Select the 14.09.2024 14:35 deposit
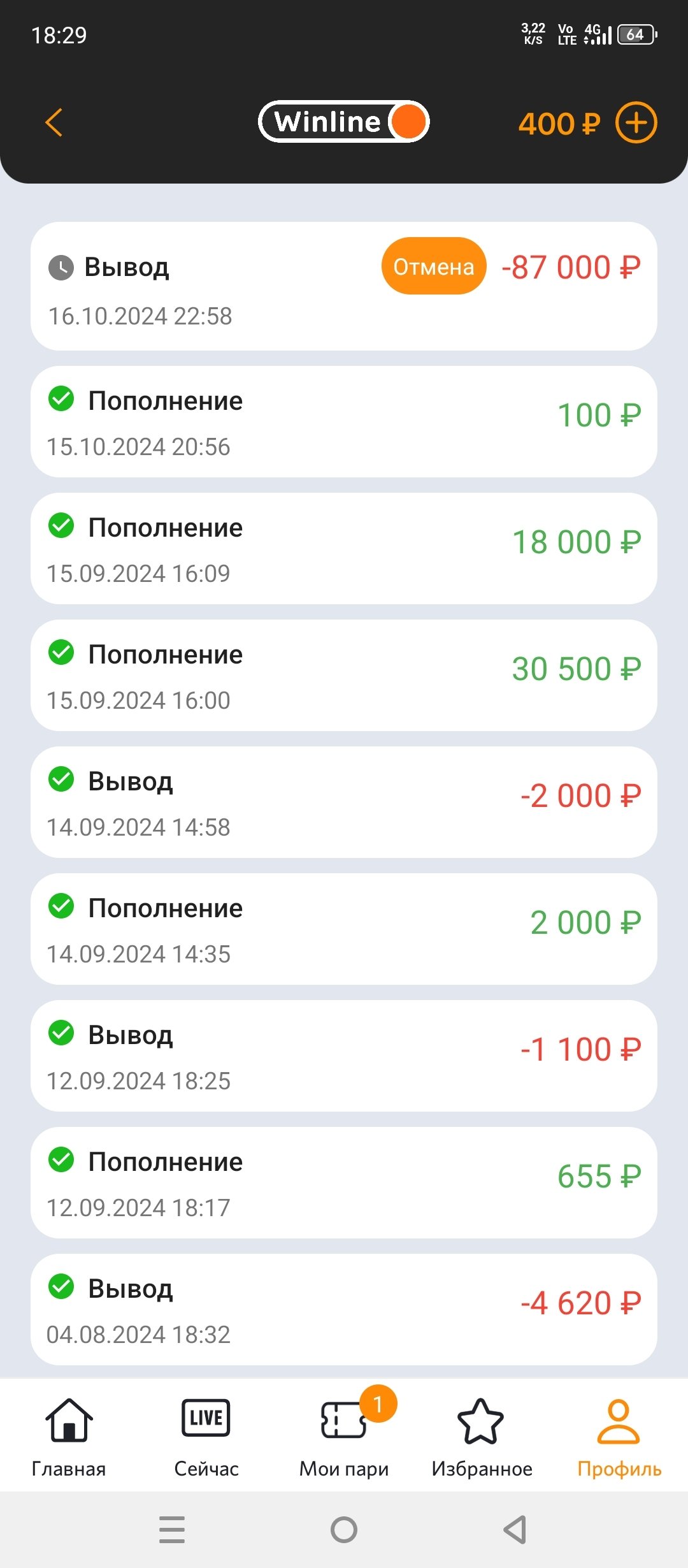Viewport: 688px width, 1568px height. (344, 929)
